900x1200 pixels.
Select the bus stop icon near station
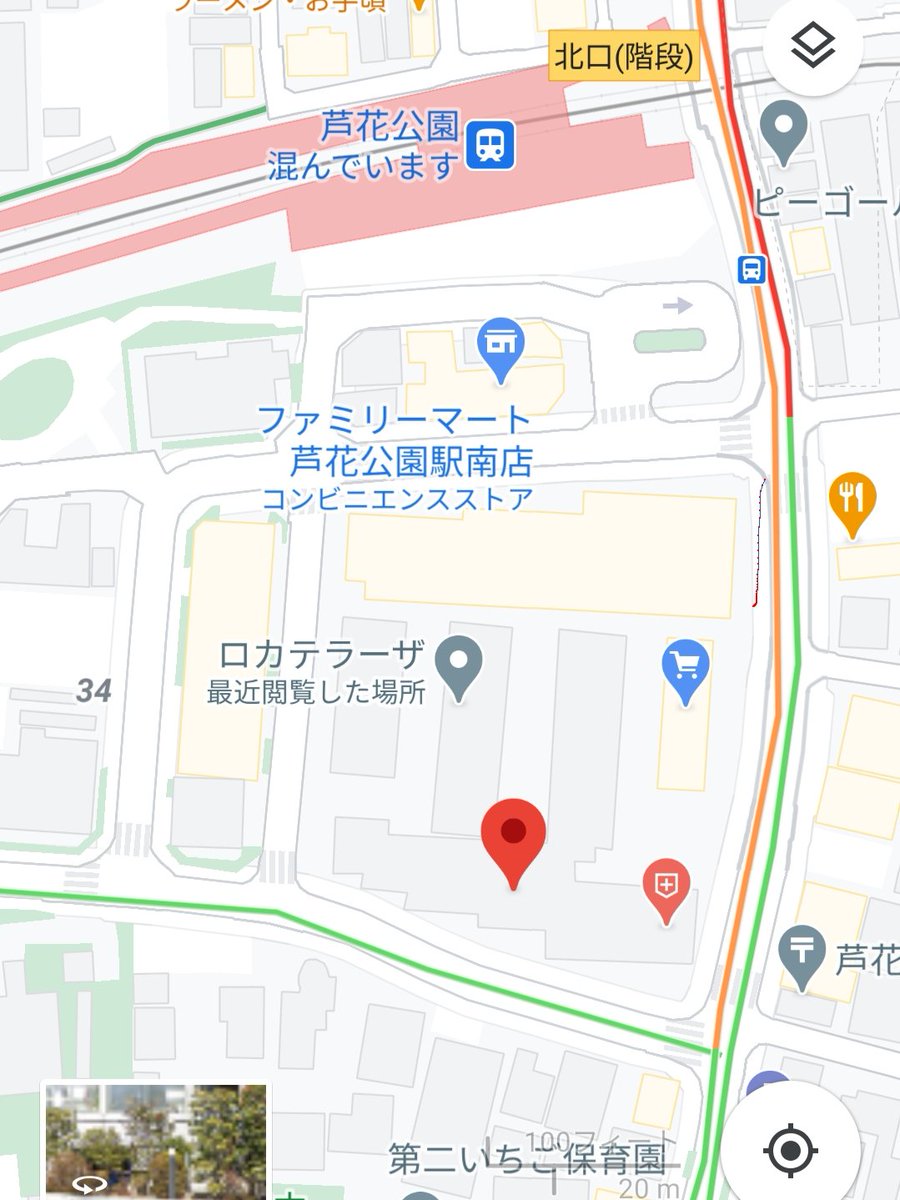(x=752, y=268)
